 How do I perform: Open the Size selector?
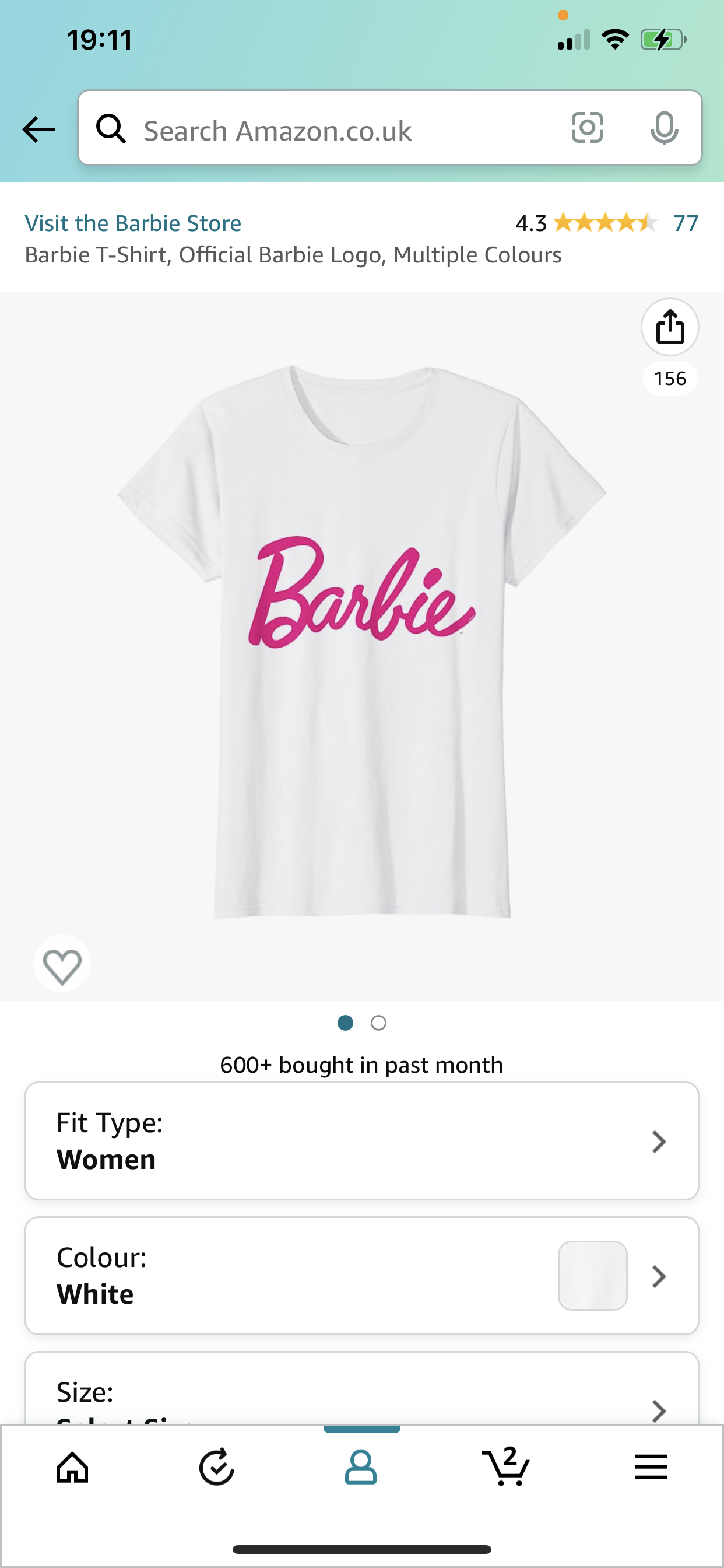(361, 1400)
